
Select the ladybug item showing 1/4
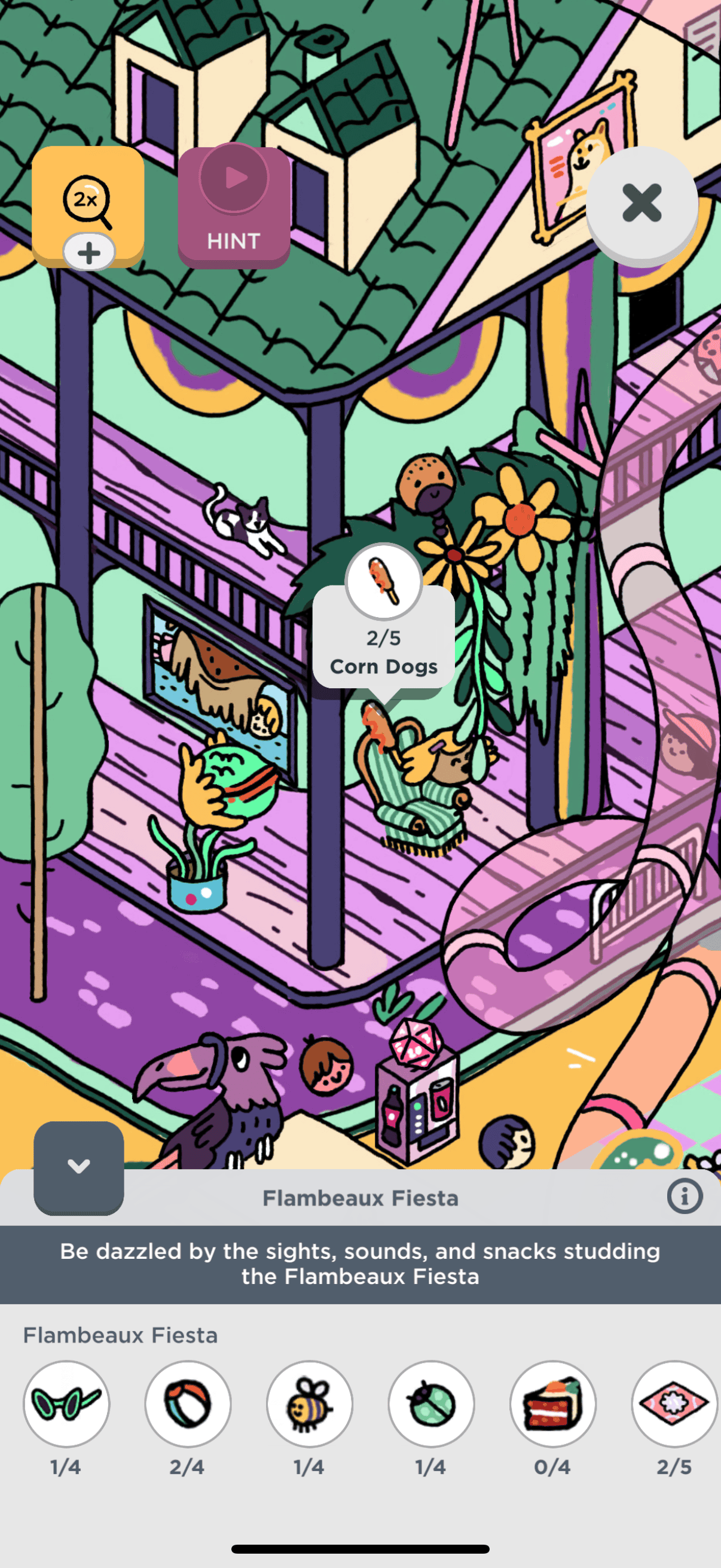click(432, 1404)
